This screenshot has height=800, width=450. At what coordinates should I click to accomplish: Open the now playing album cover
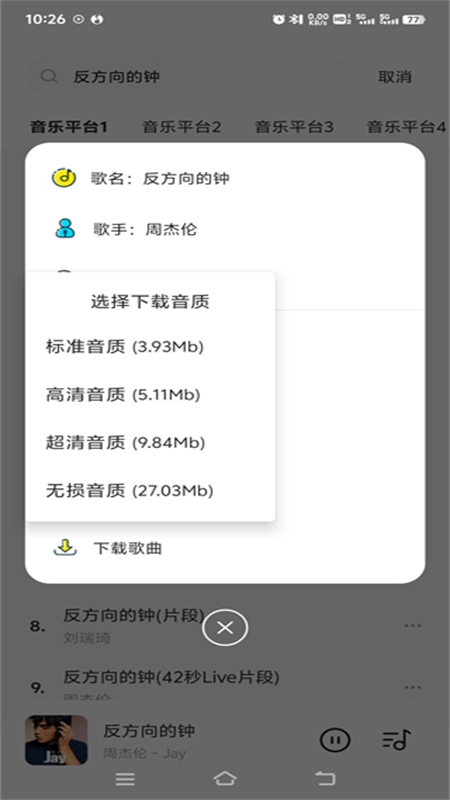pyautogui.click(x=56, y=740)
